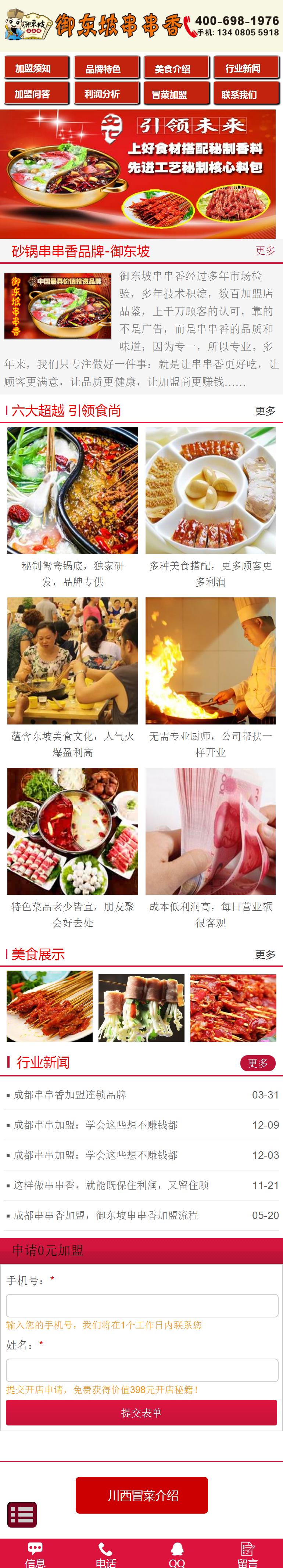Open 行业新闻 from the top menu
The height and width of the screenshot is (1568, 283).
pyautogui.click(x=246, y=68)
